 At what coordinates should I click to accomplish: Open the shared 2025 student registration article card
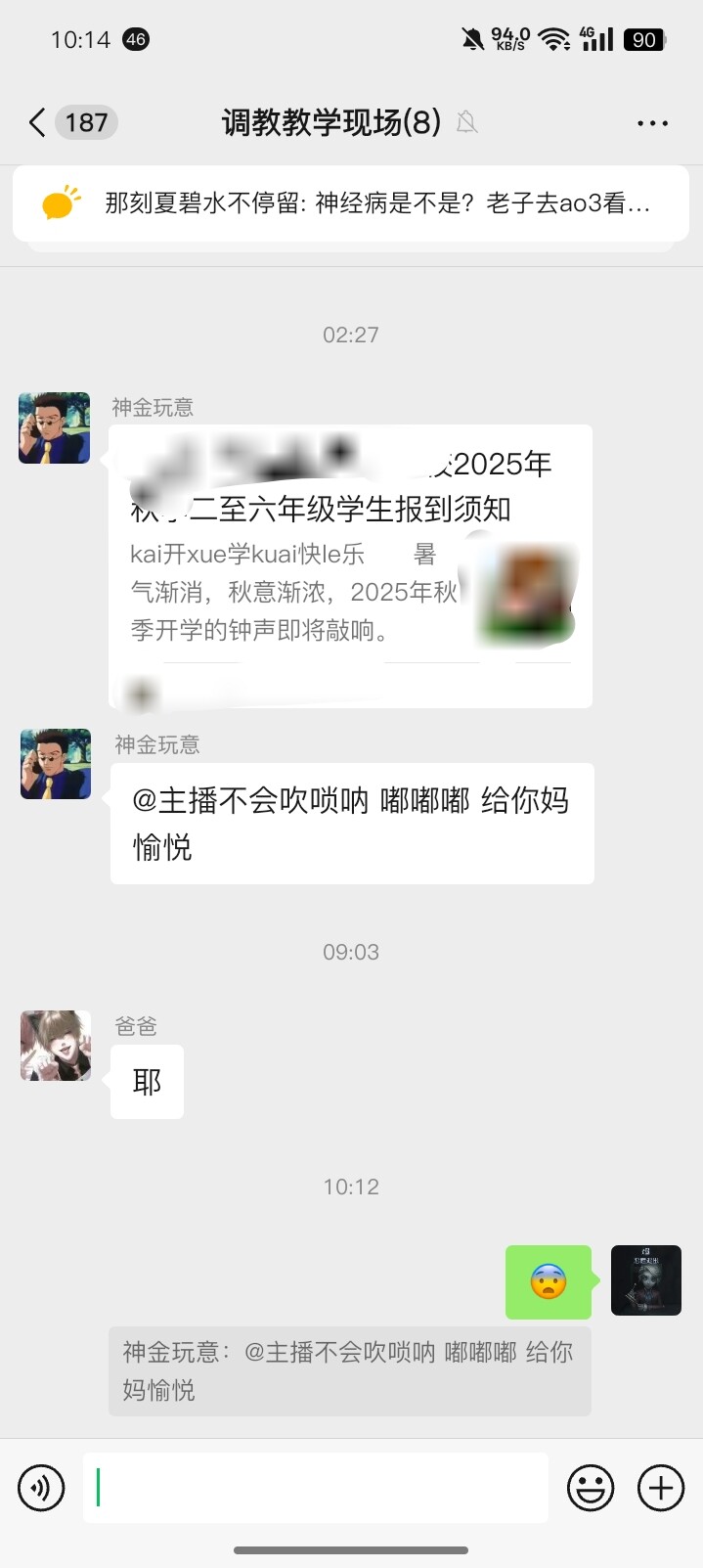(x=350, y=565)
